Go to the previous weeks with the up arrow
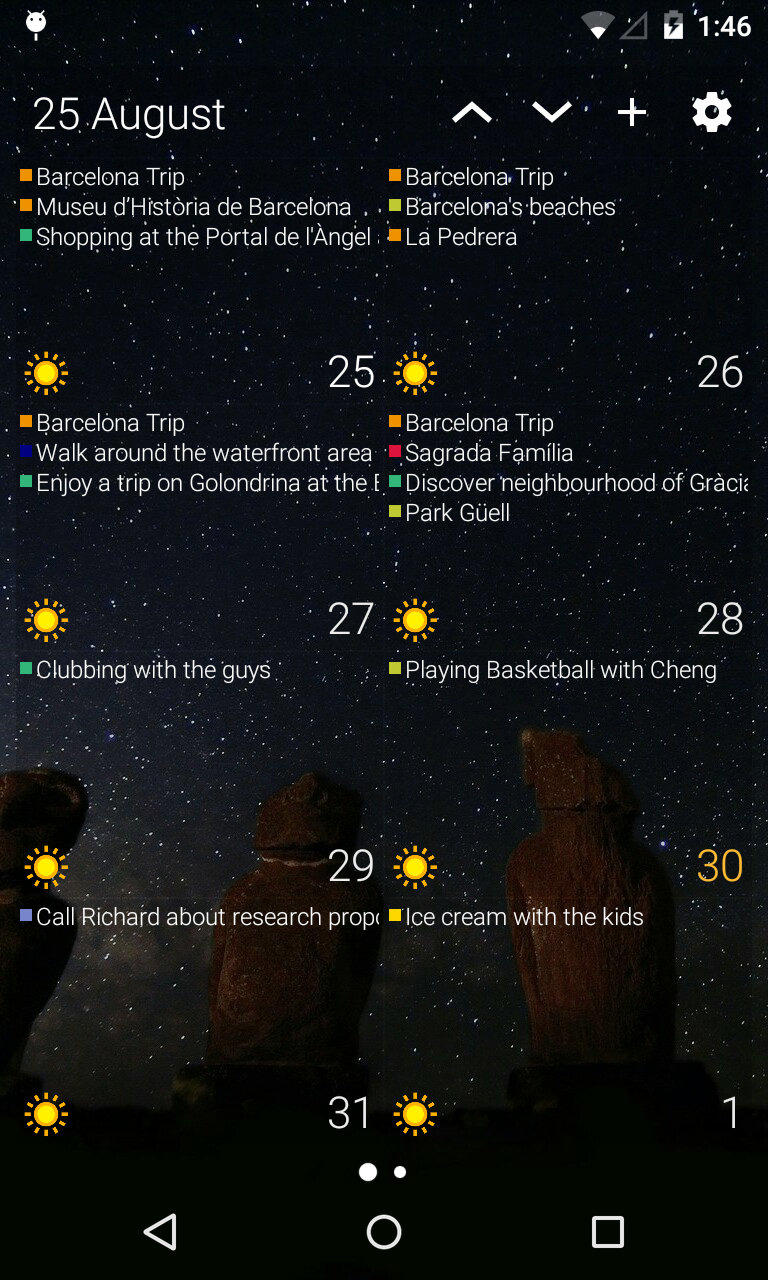The image size is (768, 1280). point(472,113)
